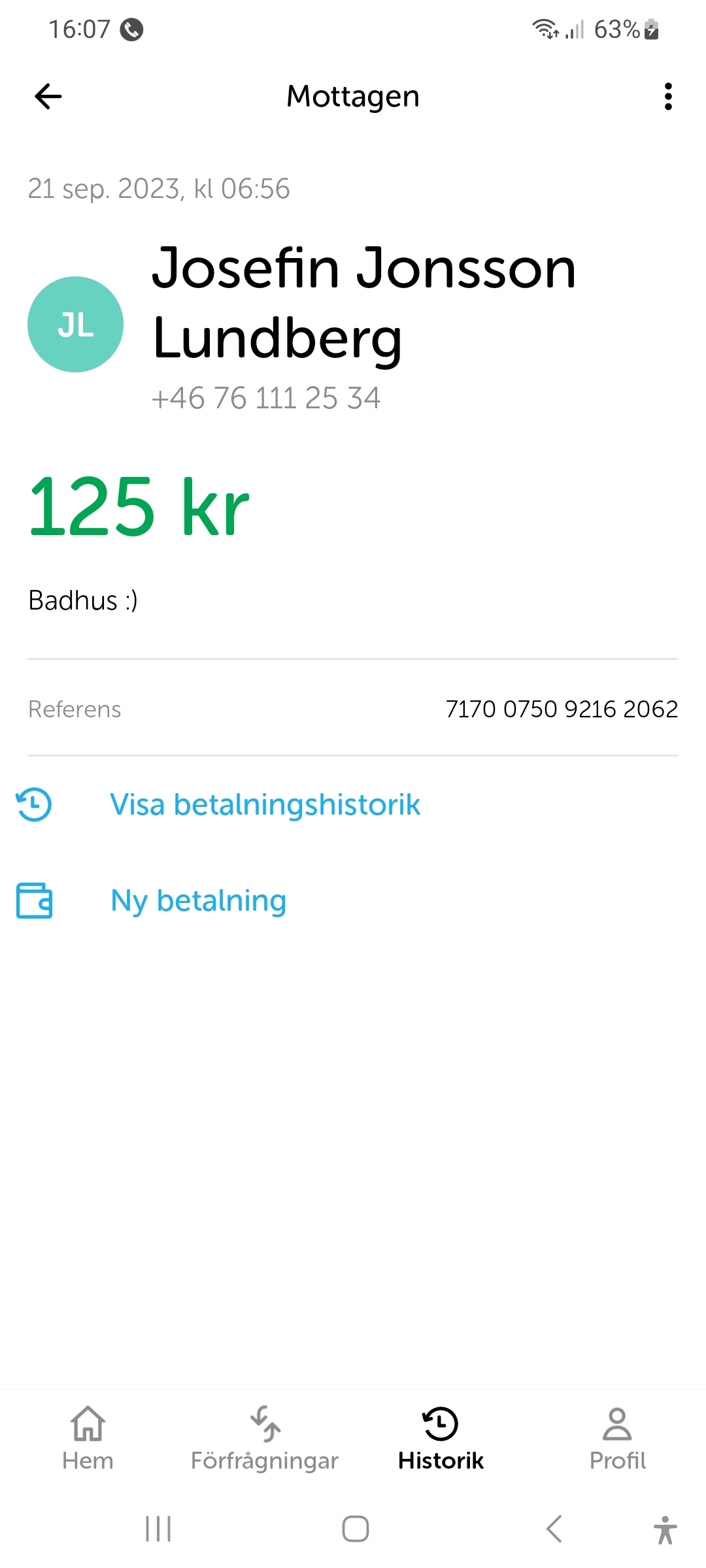The height and width of the screenshot is (1568, 706).
Task: Open Visa betalningshistorik
Action: (x=264, y=804)
